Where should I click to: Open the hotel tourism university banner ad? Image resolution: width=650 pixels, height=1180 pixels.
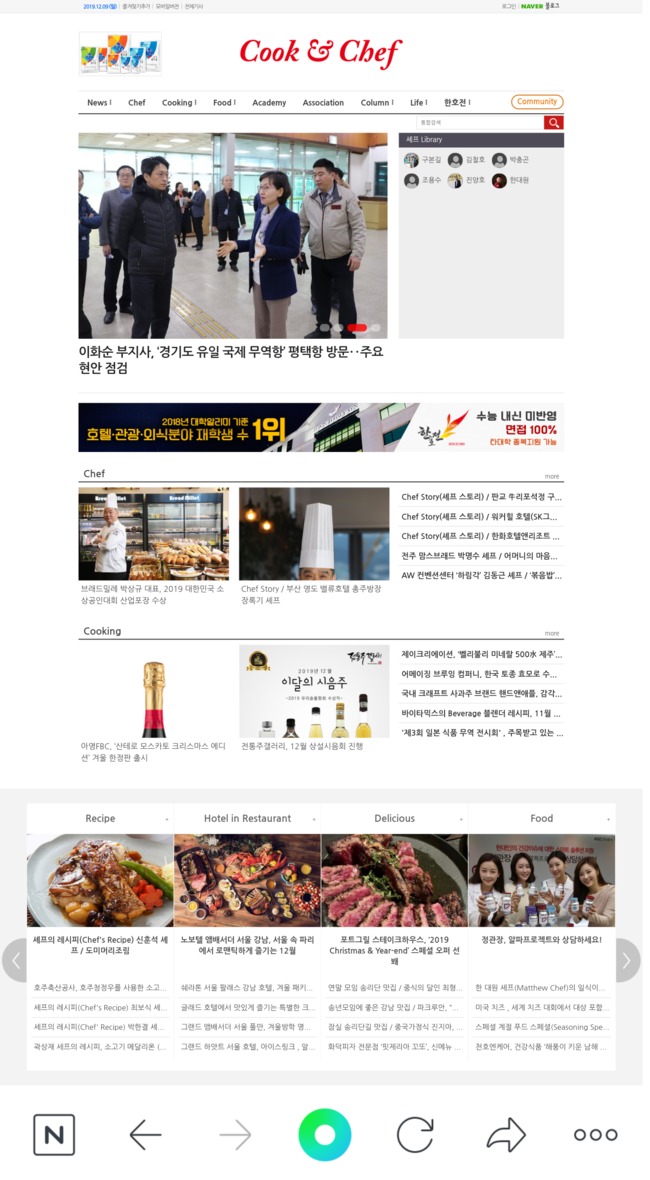321,428
